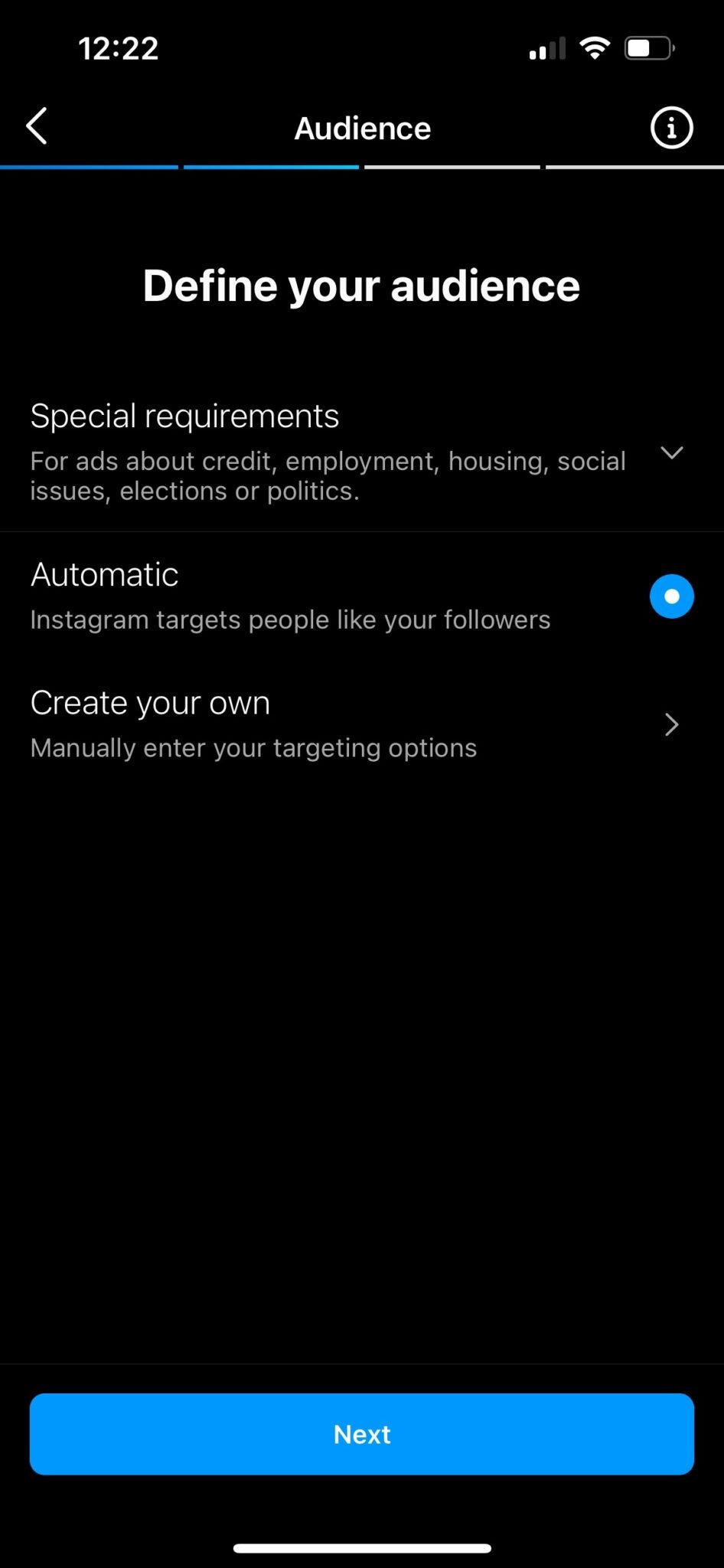Tap the home indicator bar

(x=362, y=1546)
